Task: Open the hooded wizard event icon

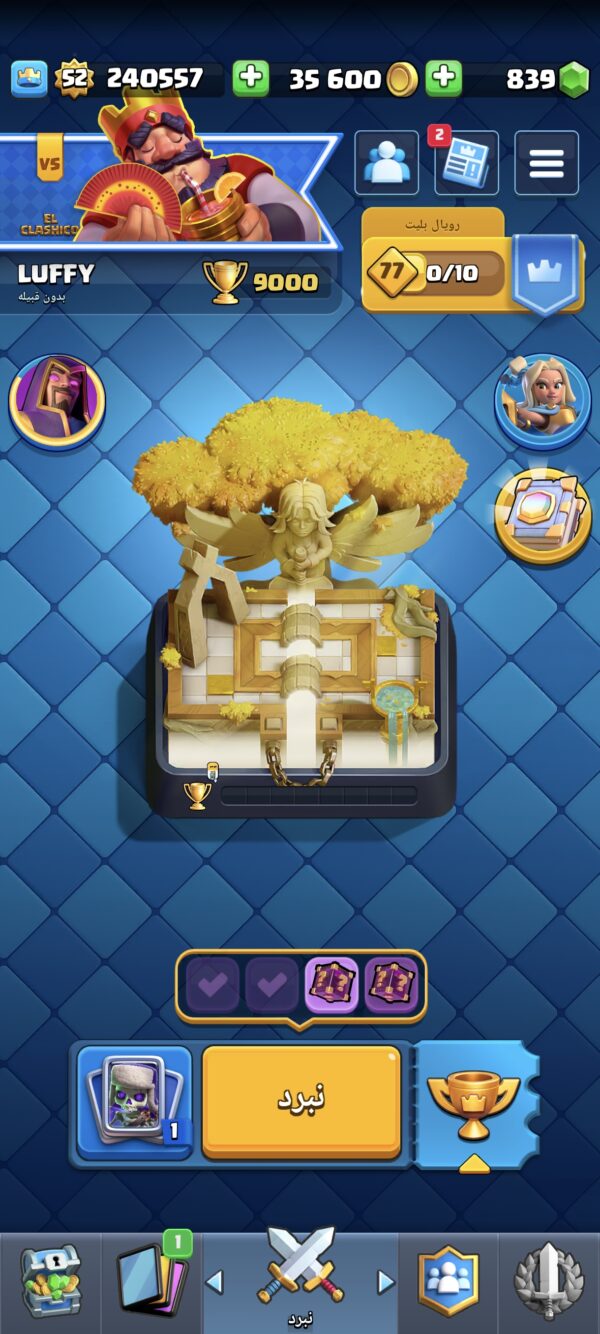Action: tap(57, 401)
